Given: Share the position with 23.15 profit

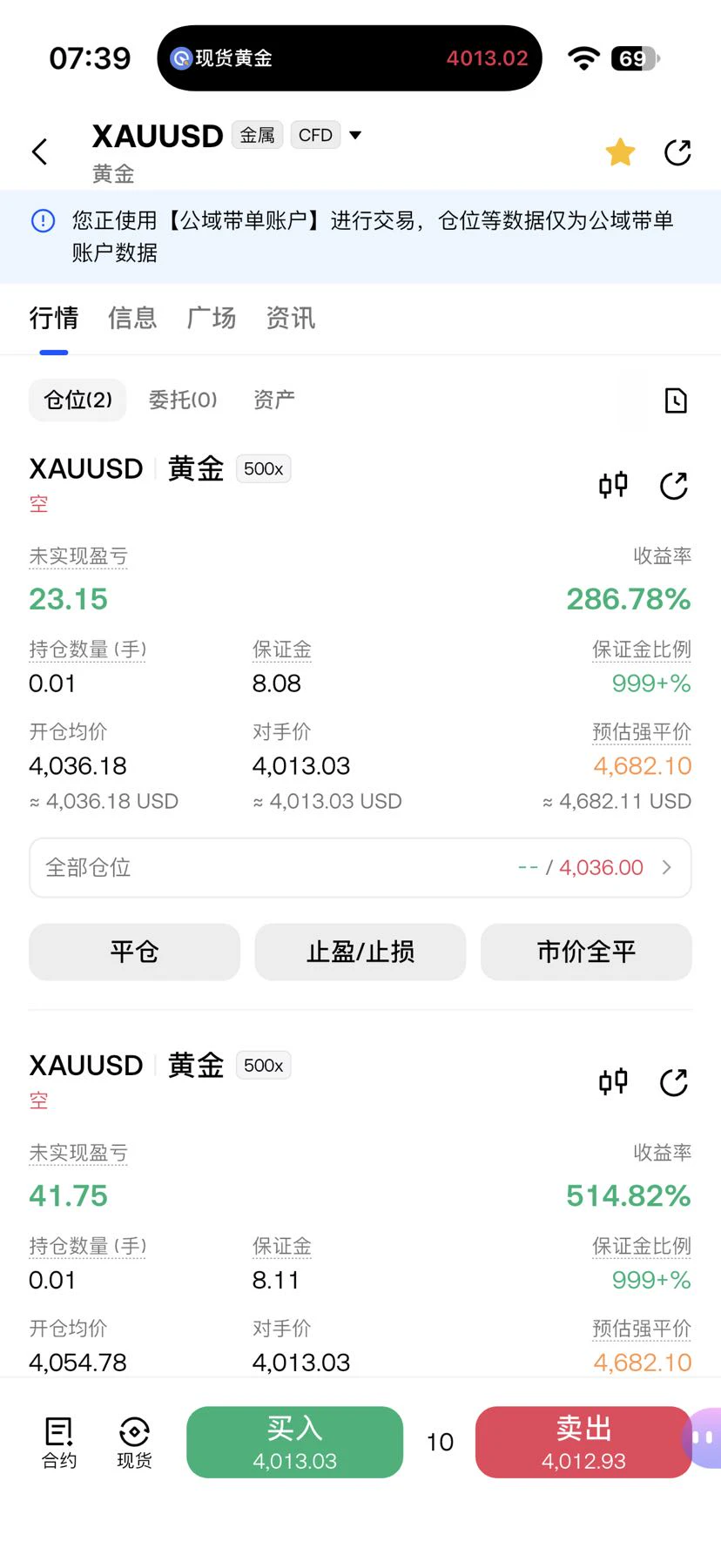Looking at the screenshot, I should (674, 485).
